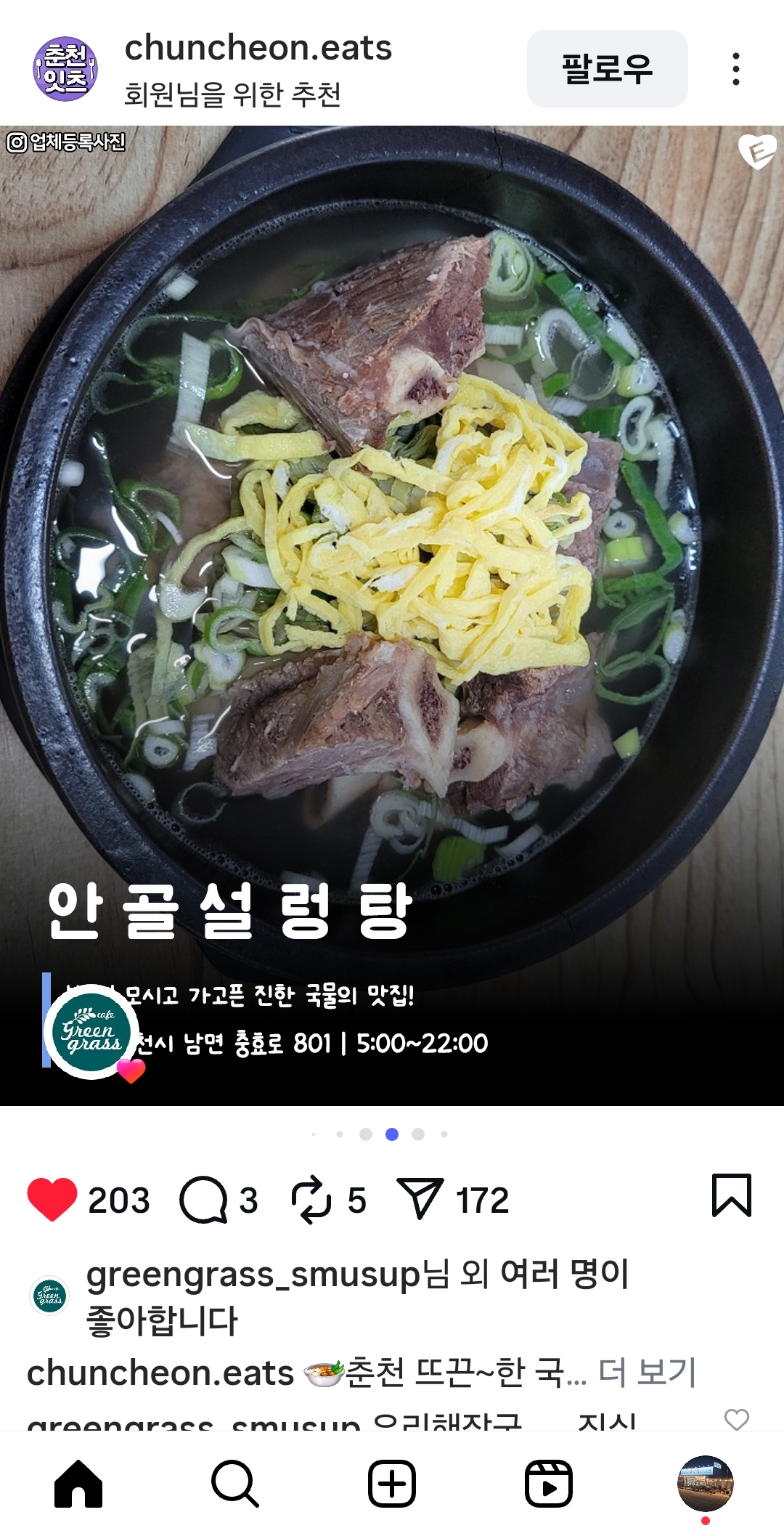Open the post overflow menu
Viewport: 784px width, 1536px height.
pos(735,69)
